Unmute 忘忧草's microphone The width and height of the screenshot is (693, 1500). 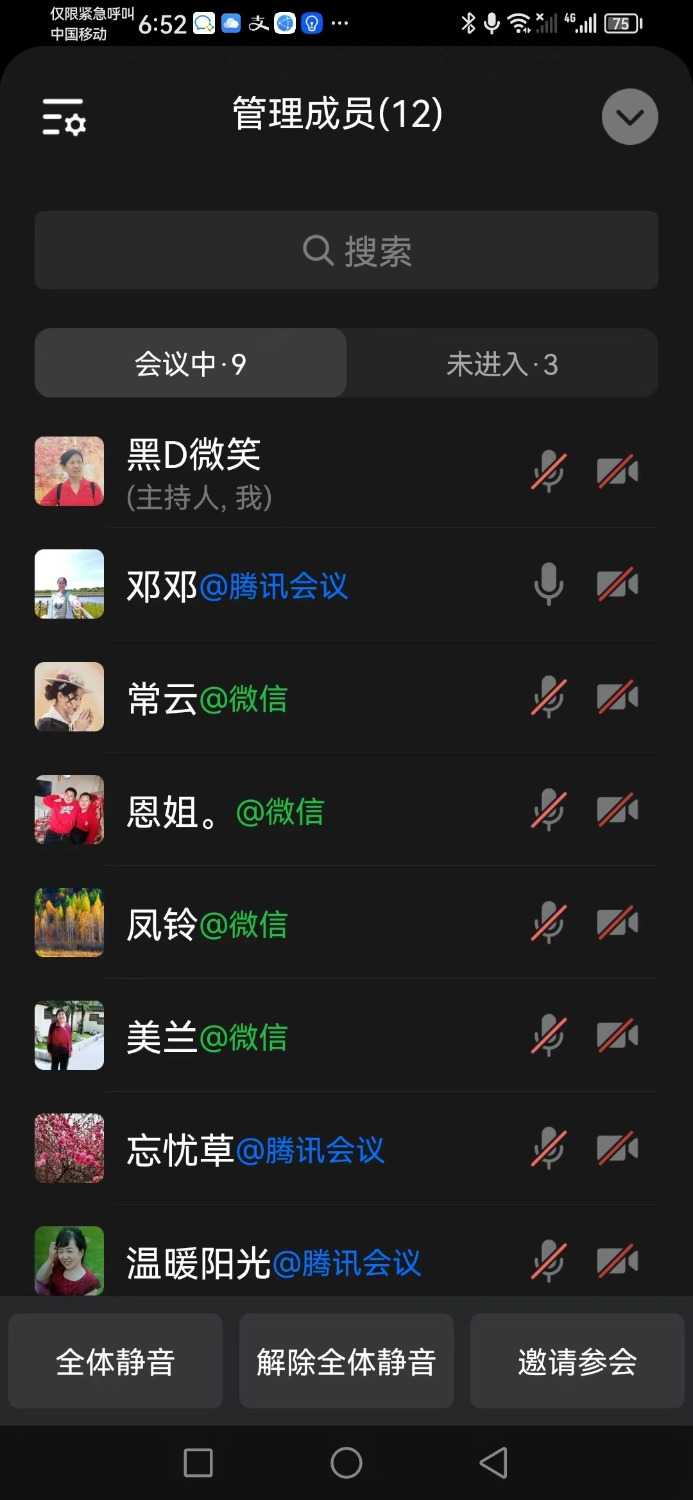pyautogui.click(x=548, y=1149)
